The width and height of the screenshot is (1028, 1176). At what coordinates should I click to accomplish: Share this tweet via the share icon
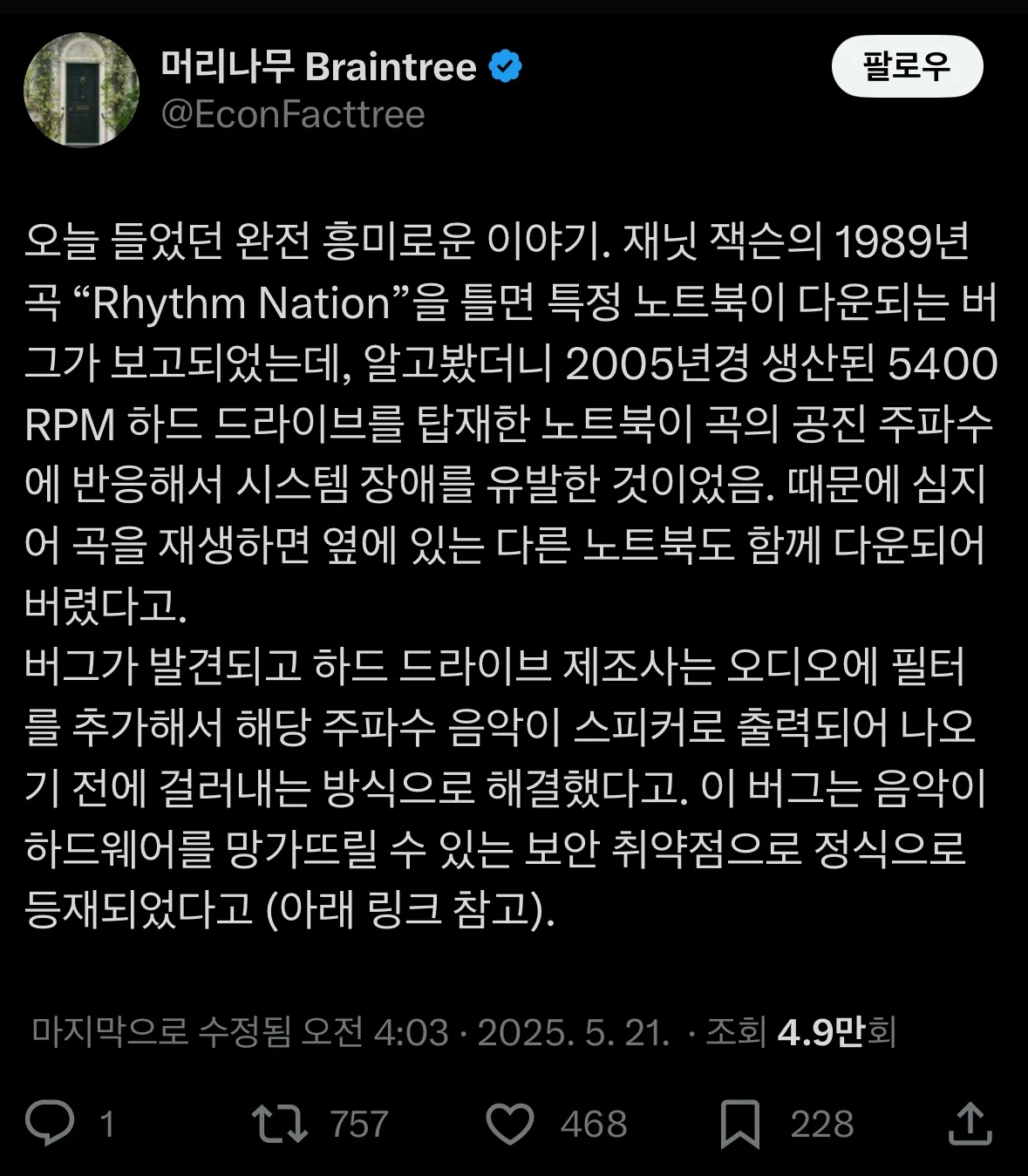click(x=970, y=1123)
